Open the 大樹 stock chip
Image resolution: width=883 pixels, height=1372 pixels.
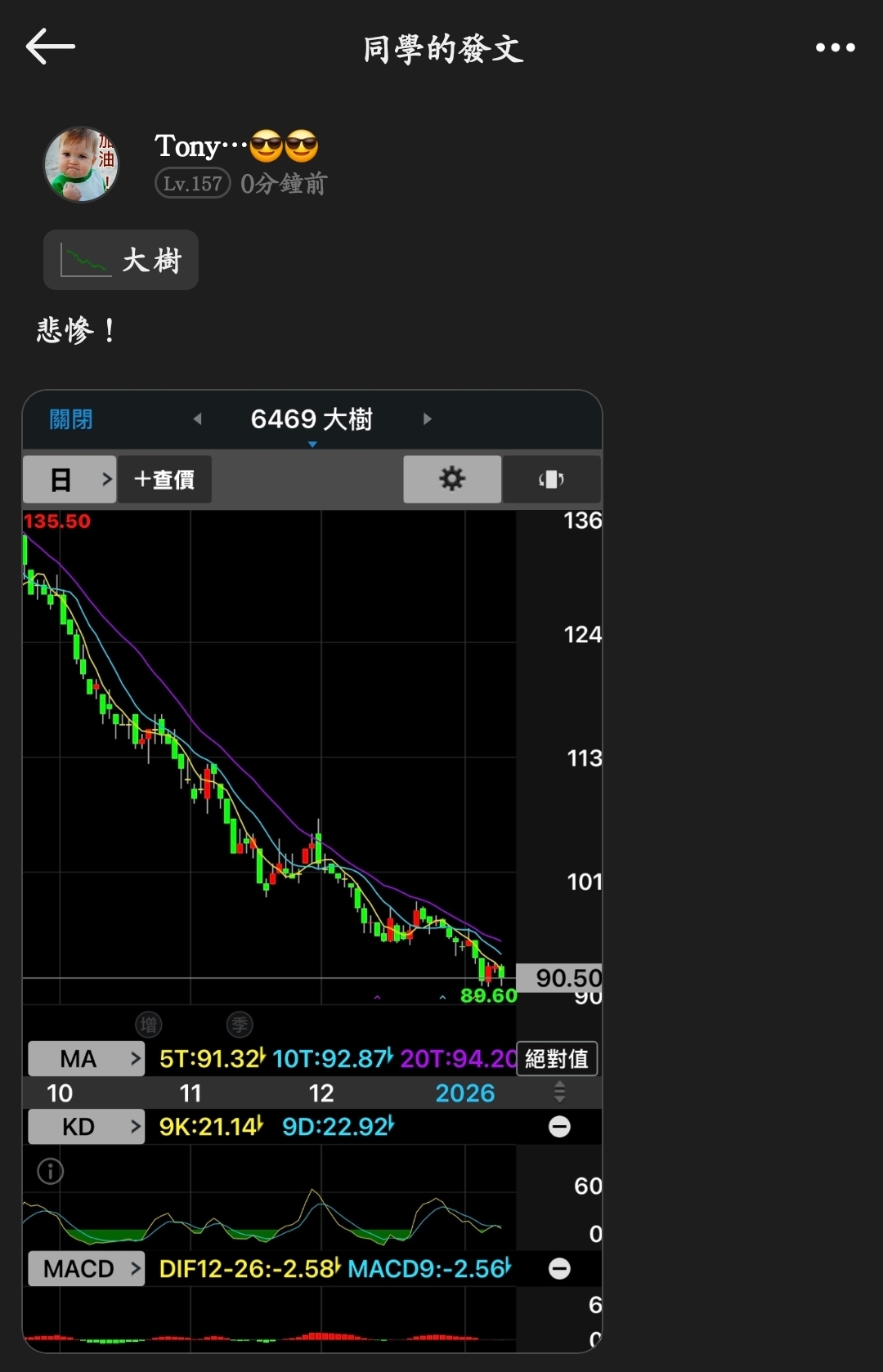pos(121,261)
